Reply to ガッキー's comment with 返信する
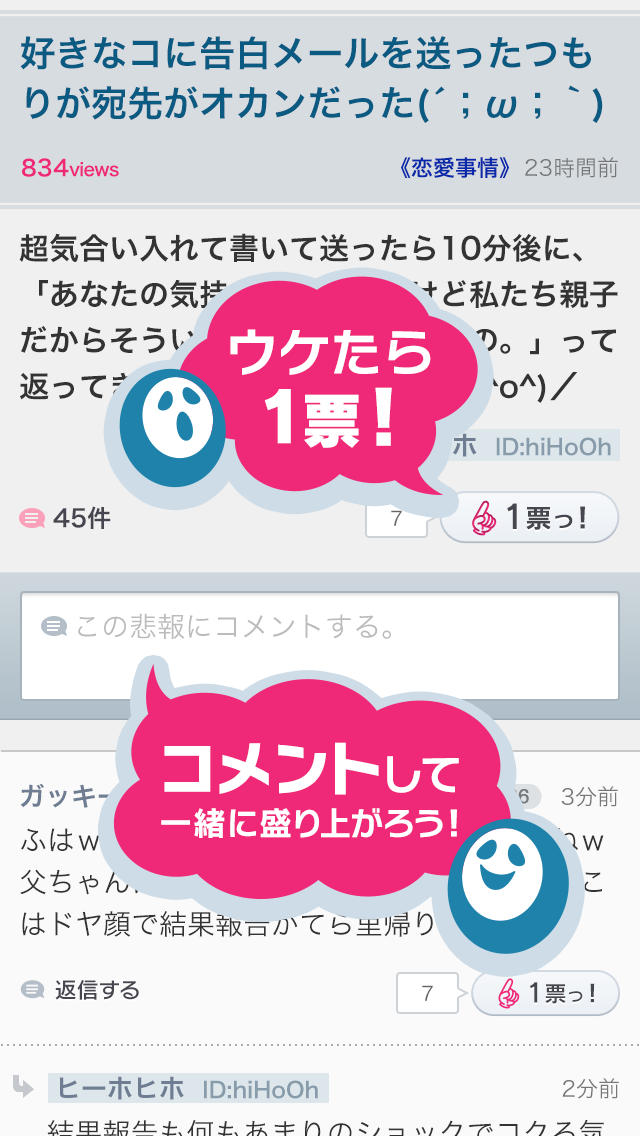The width and height of the screenshot is (640, 1136). (82, 990)
